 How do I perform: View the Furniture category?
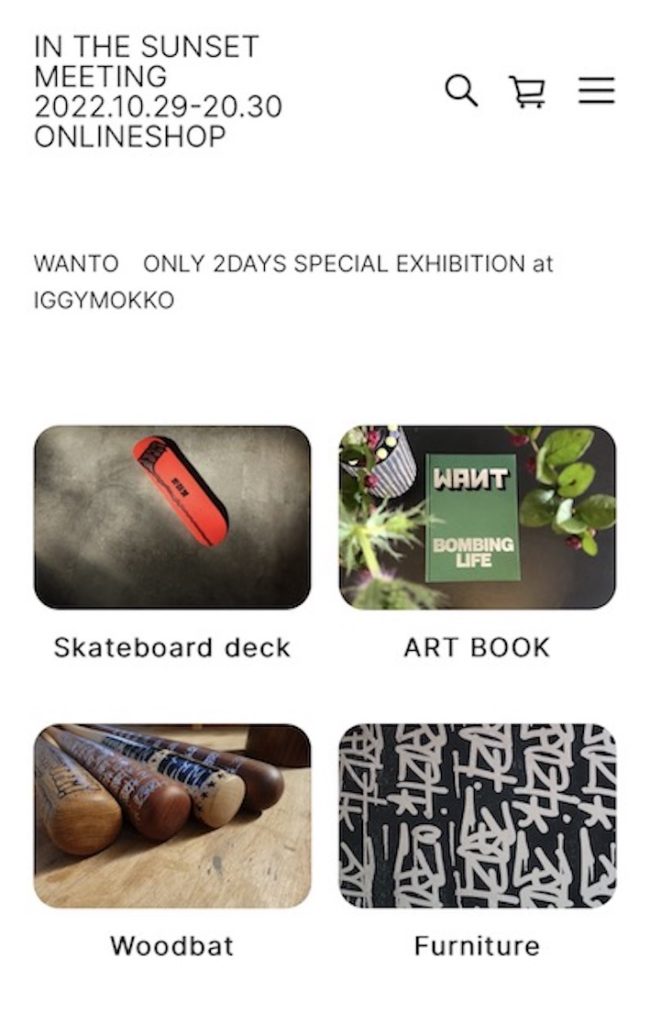pyautogui.click(x=477, y=816)
